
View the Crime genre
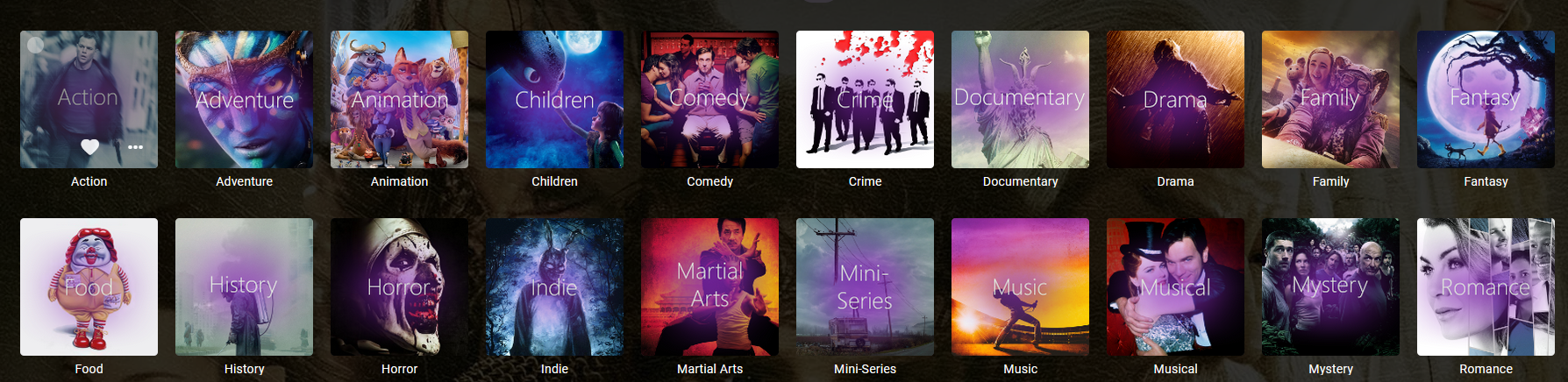865,99
